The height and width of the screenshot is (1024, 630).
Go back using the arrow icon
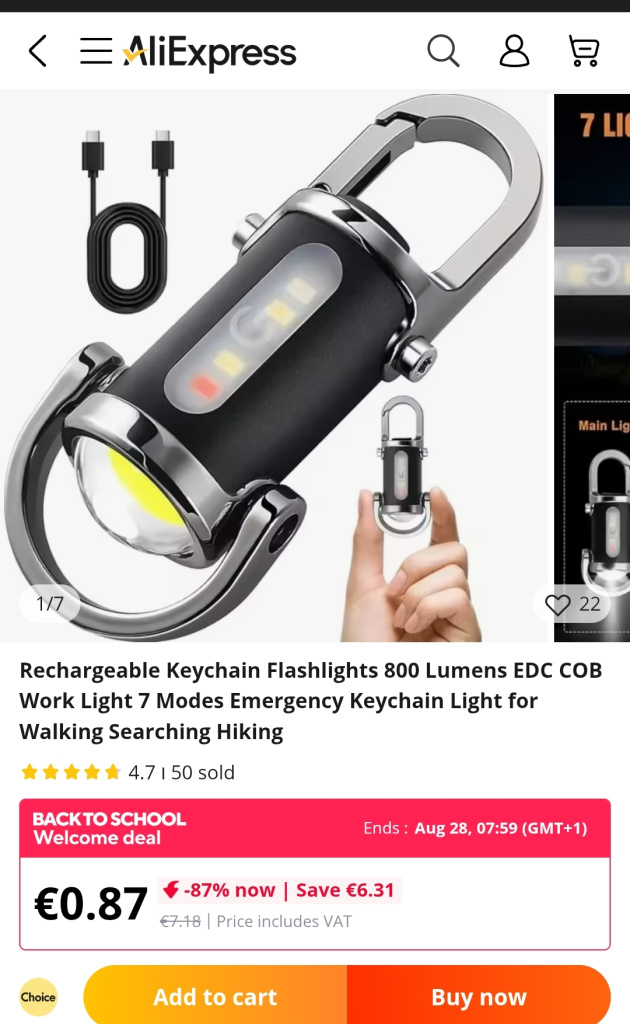[x=38, y=51]
